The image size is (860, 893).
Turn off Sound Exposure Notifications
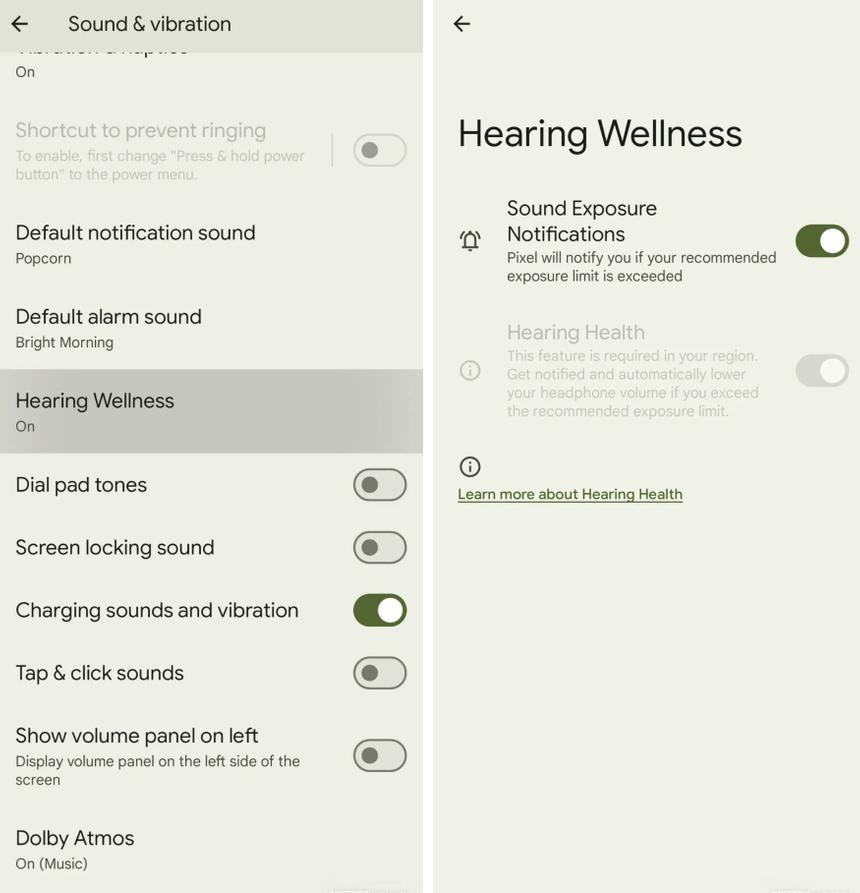pyautogui.click(x=821, y=241)
